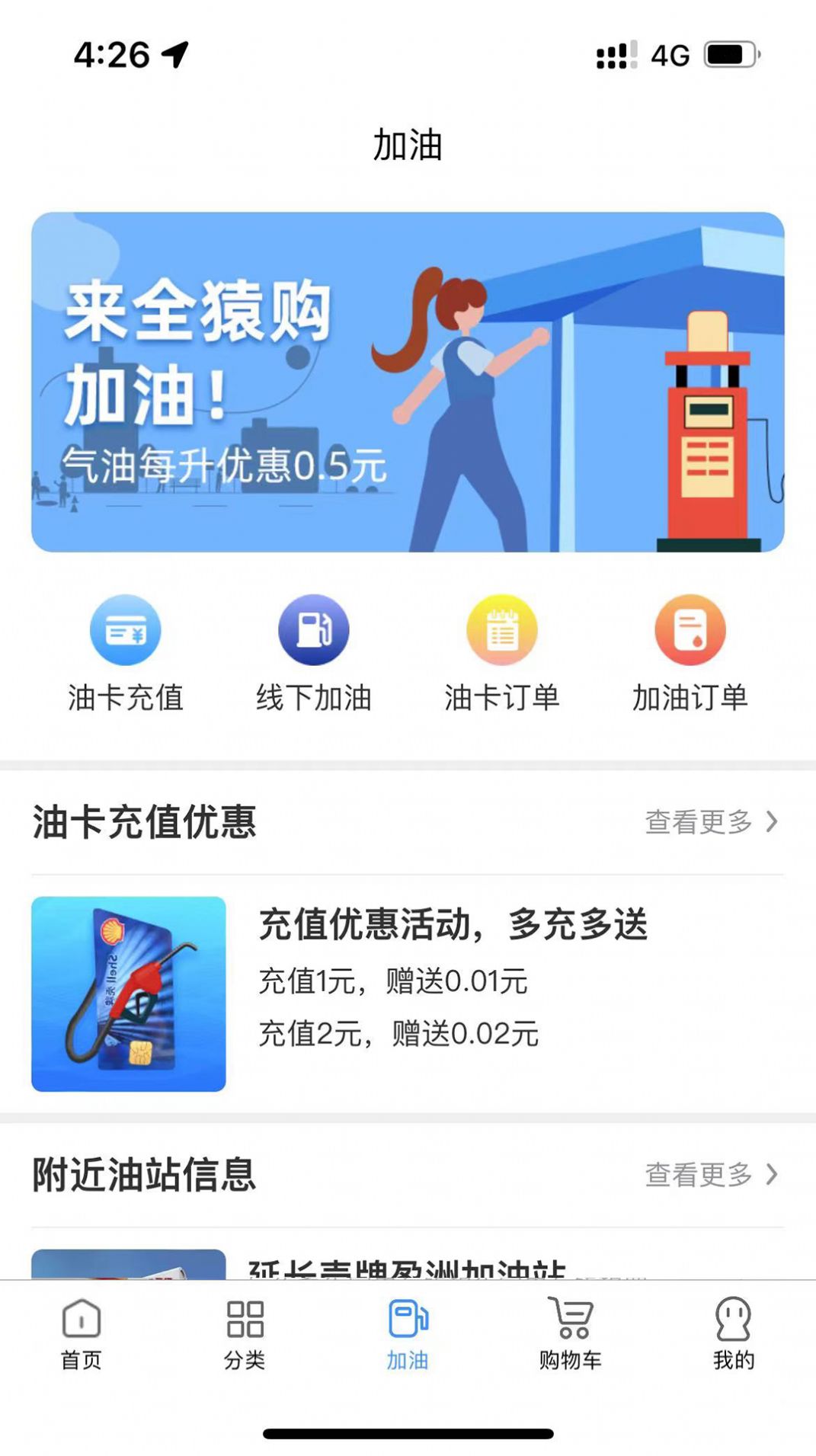
Task: Open the 充值优惠活动 card
Action: point(408,994)
